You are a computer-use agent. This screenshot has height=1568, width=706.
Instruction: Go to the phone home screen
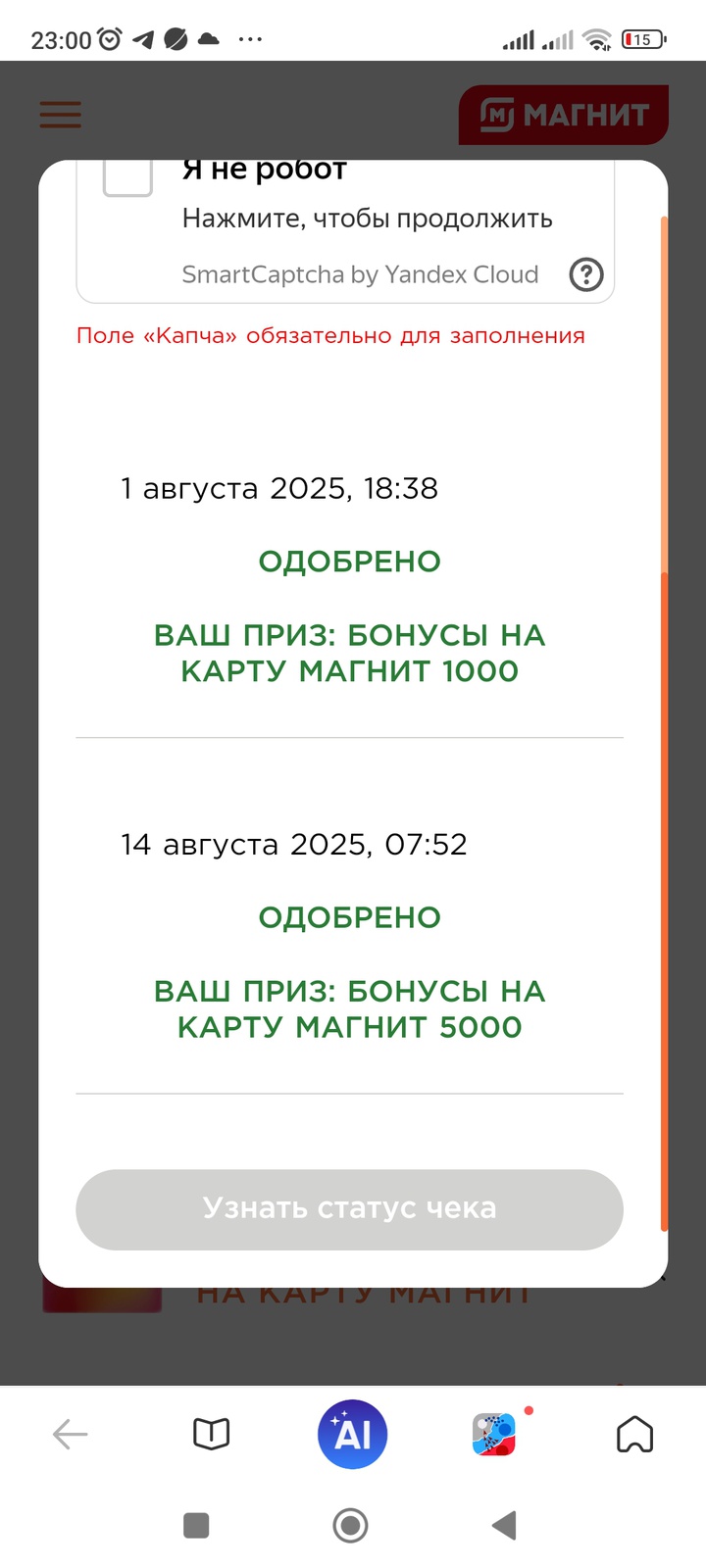coord(350,1525)
